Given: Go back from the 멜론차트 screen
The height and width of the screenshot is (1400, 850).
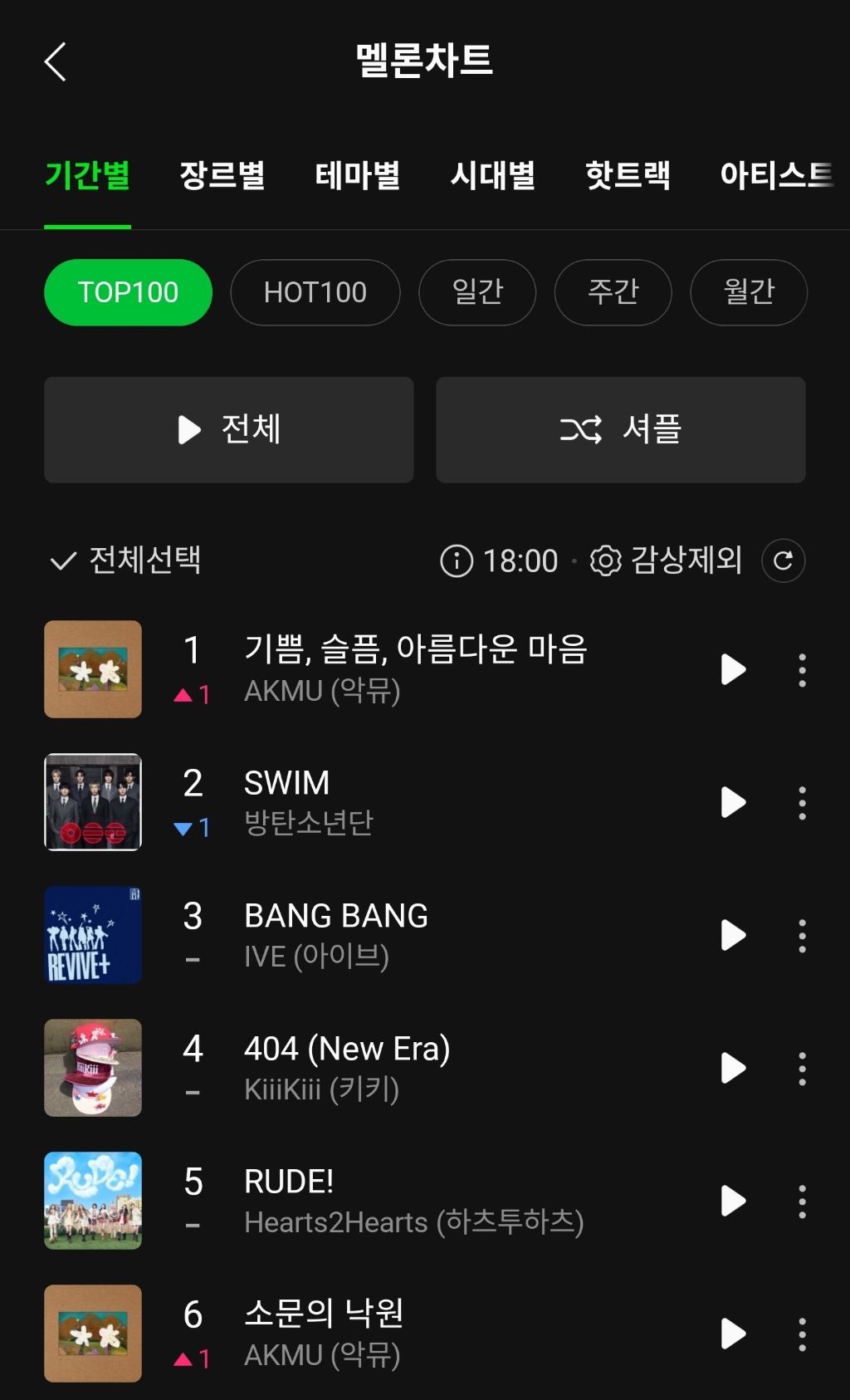Looking at the screenshot, I should click(x=55, y=62).
